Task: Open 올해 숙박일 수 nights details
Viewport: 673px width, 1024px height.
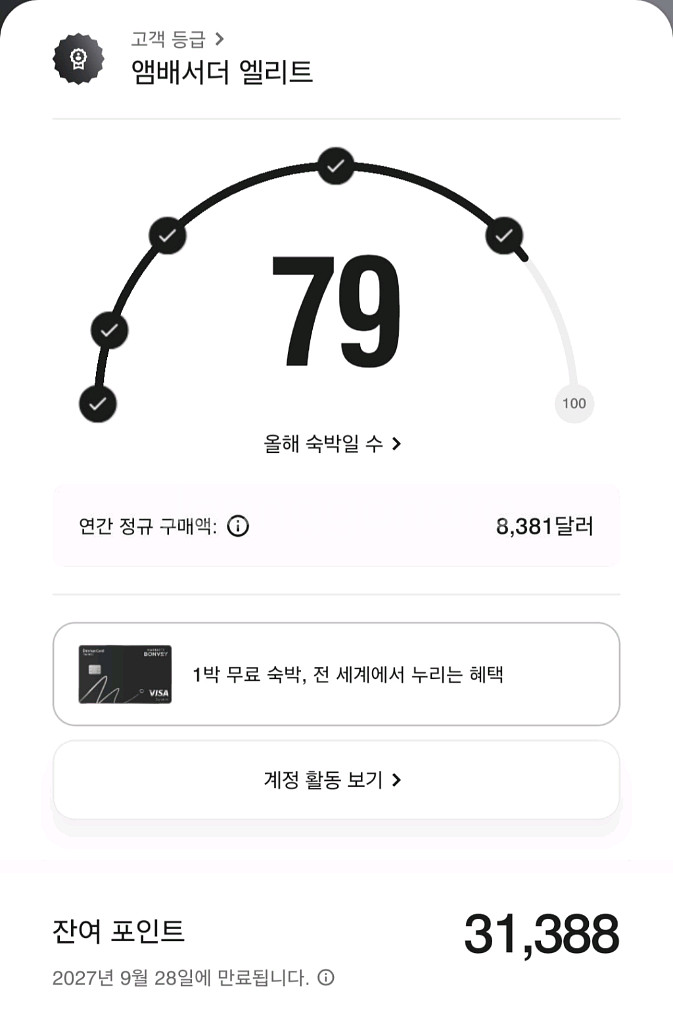Action: 333,443
